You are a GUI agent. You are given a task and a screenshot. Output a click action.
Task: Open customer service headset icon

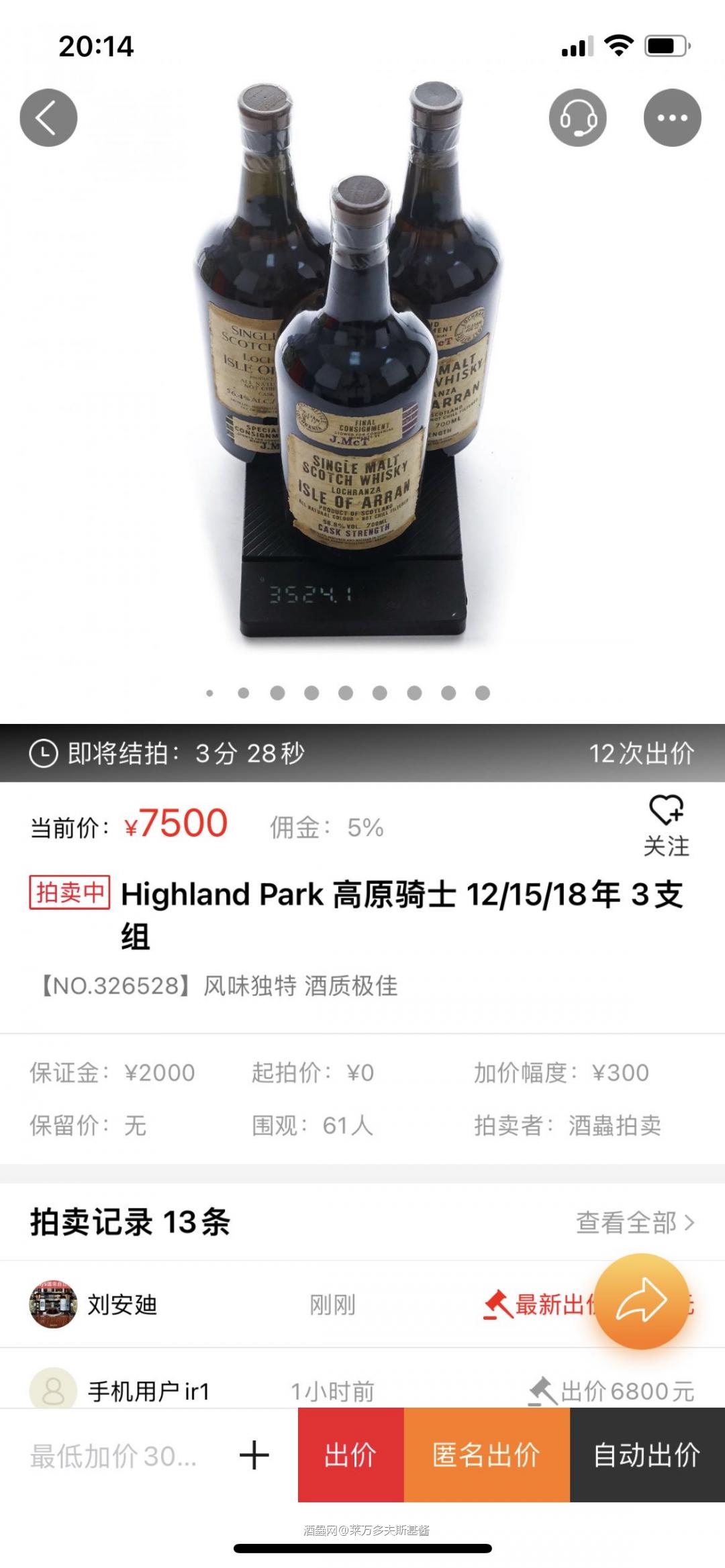pyautogui.click(x=579, y=116)
